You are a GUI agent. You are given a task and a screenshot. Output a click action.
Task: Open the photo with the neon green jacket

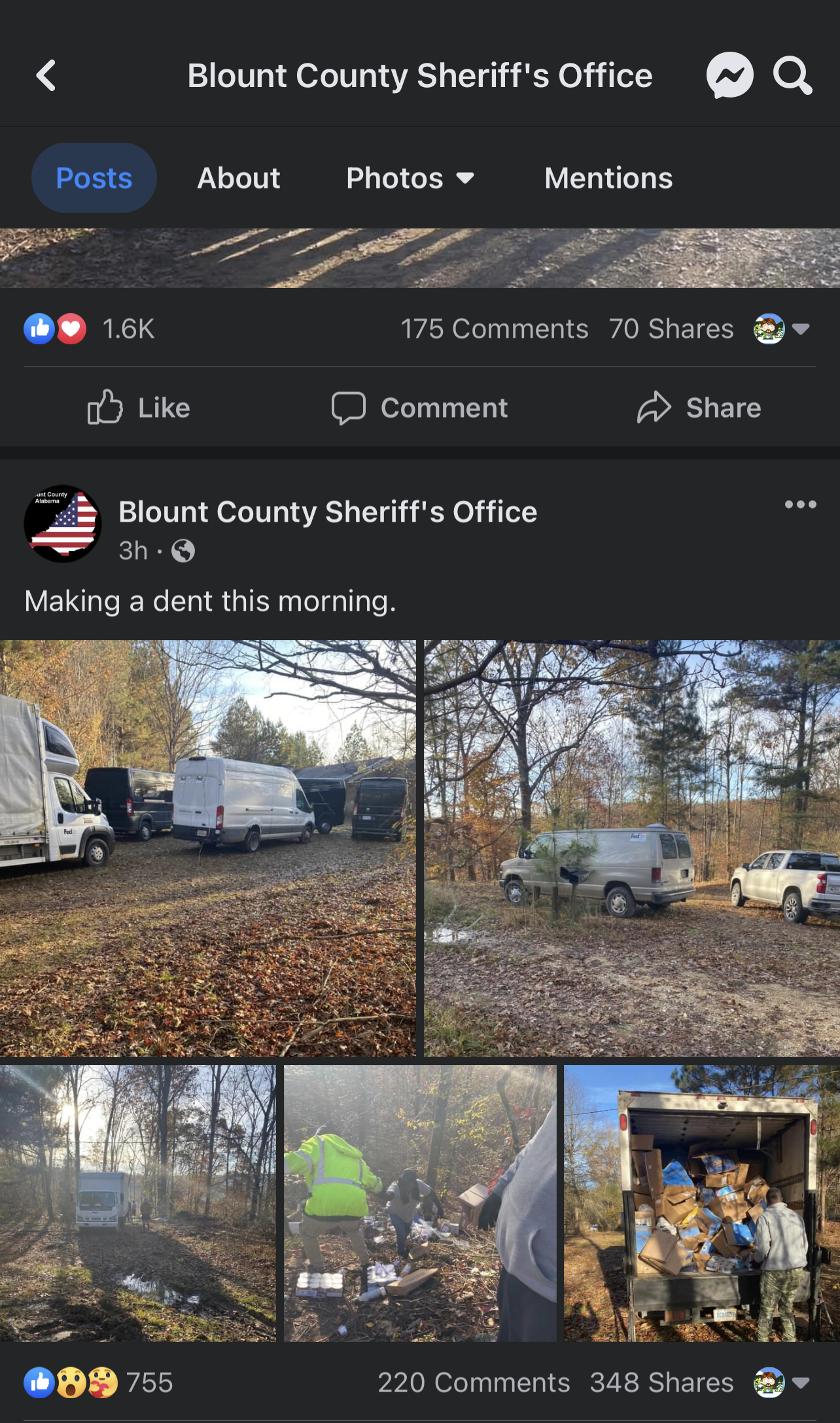pos(419,1203)
